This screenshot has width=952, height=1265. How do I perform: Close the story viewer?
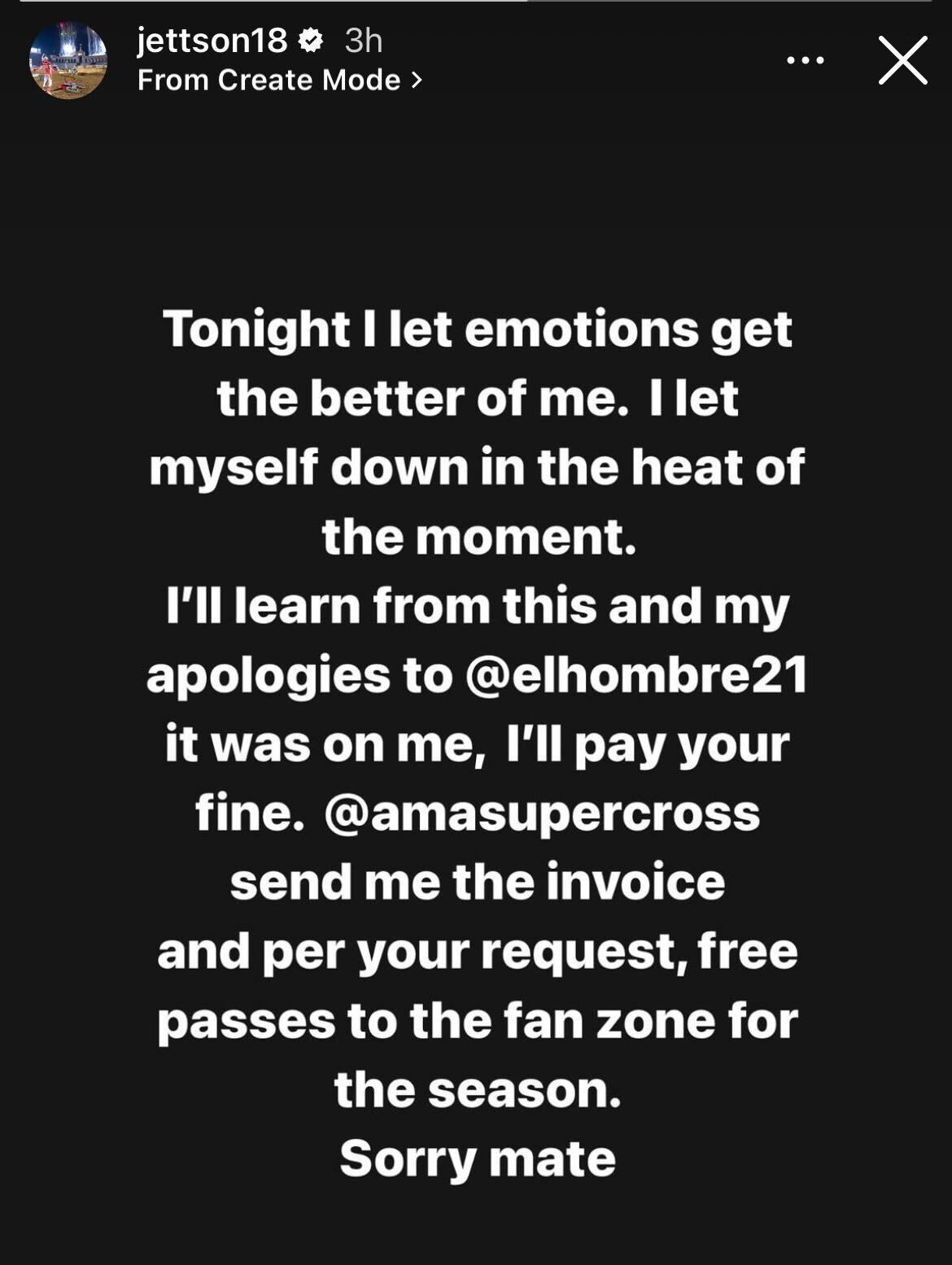902,60
